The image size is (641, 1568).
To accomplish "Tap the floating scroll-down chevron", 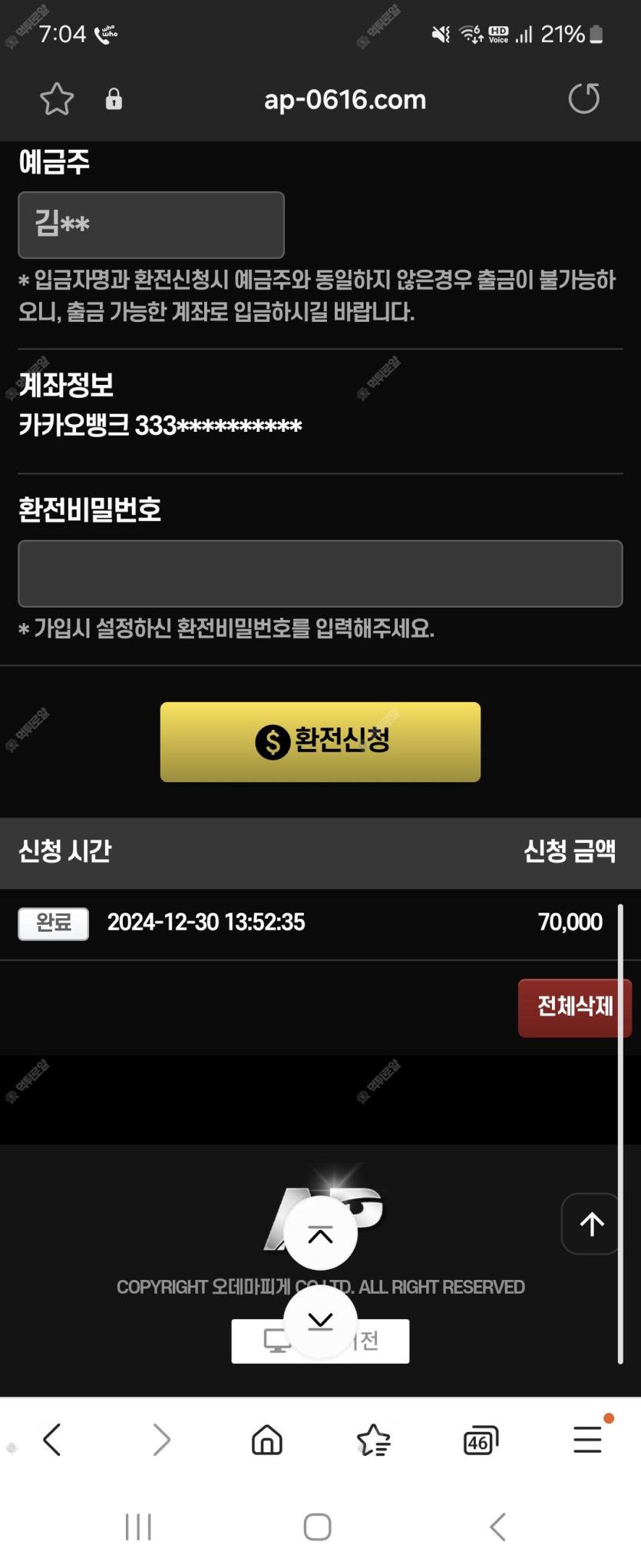I will click(x=320, y=1321).
